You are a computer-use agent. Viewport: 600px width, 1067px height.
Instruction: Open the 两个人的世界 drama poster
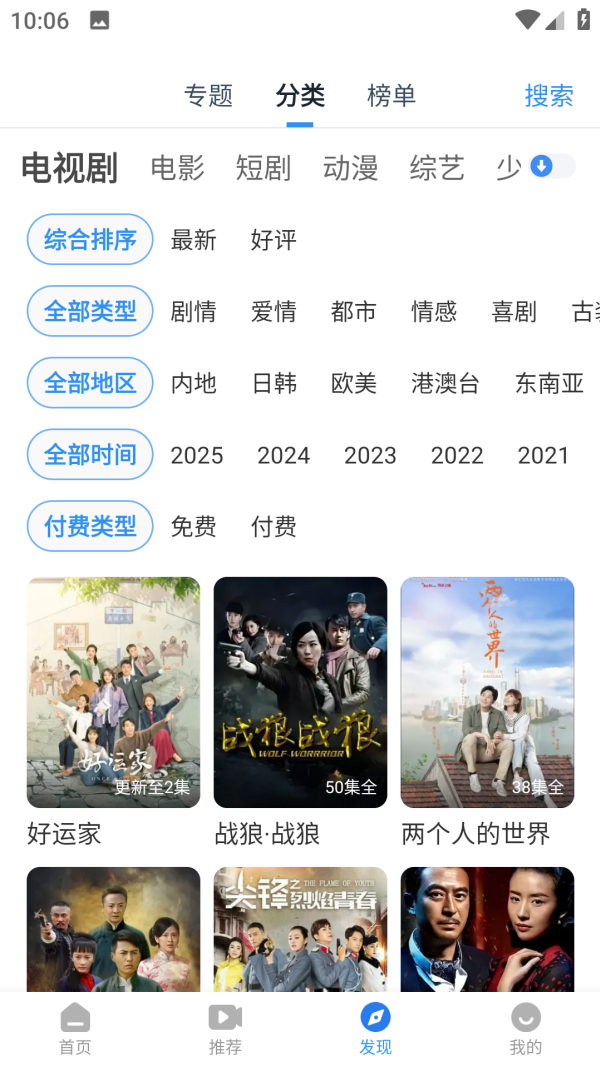(x=487, y=692)
